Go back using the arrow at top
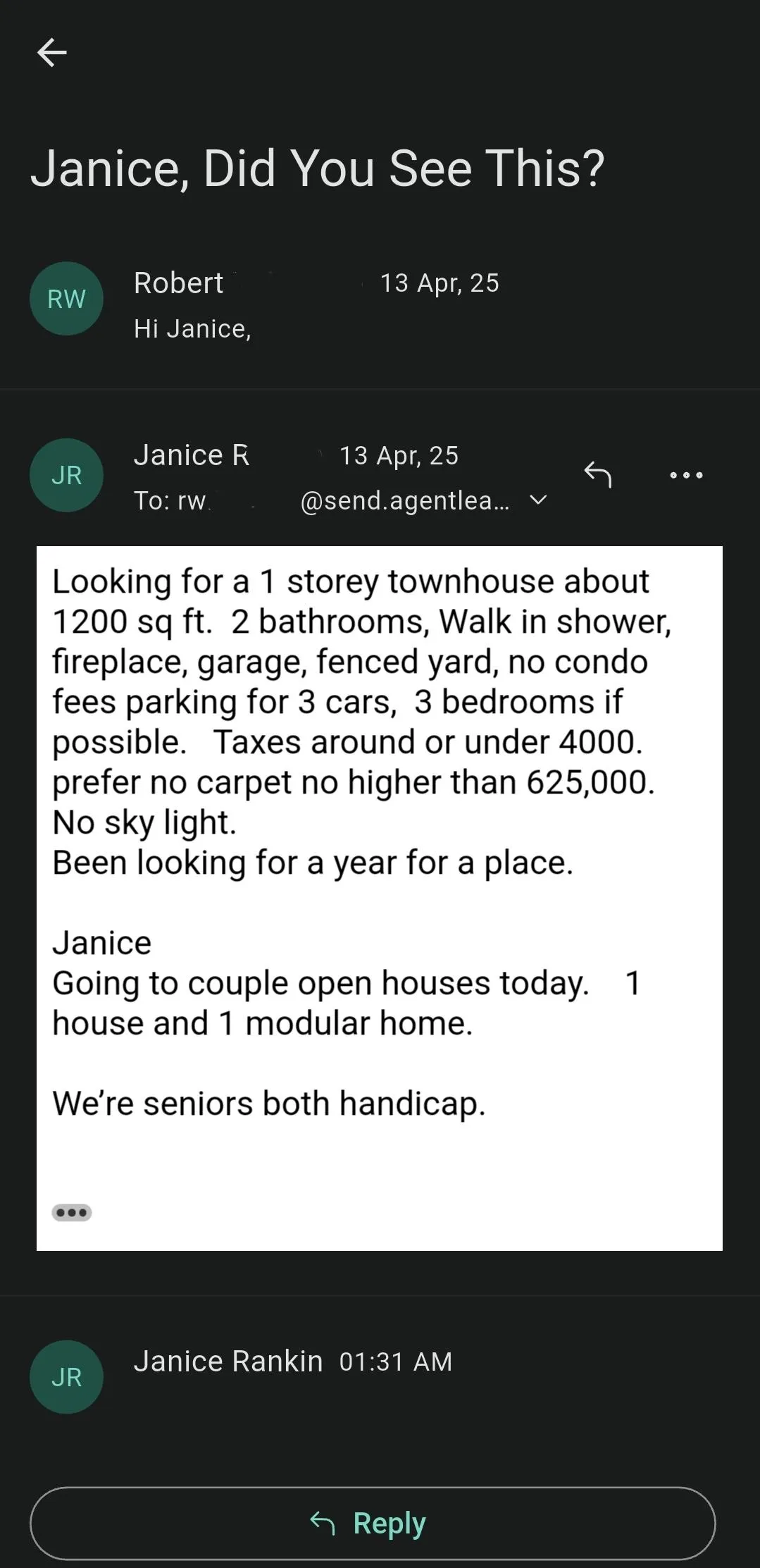 click(x=52, y=52)
